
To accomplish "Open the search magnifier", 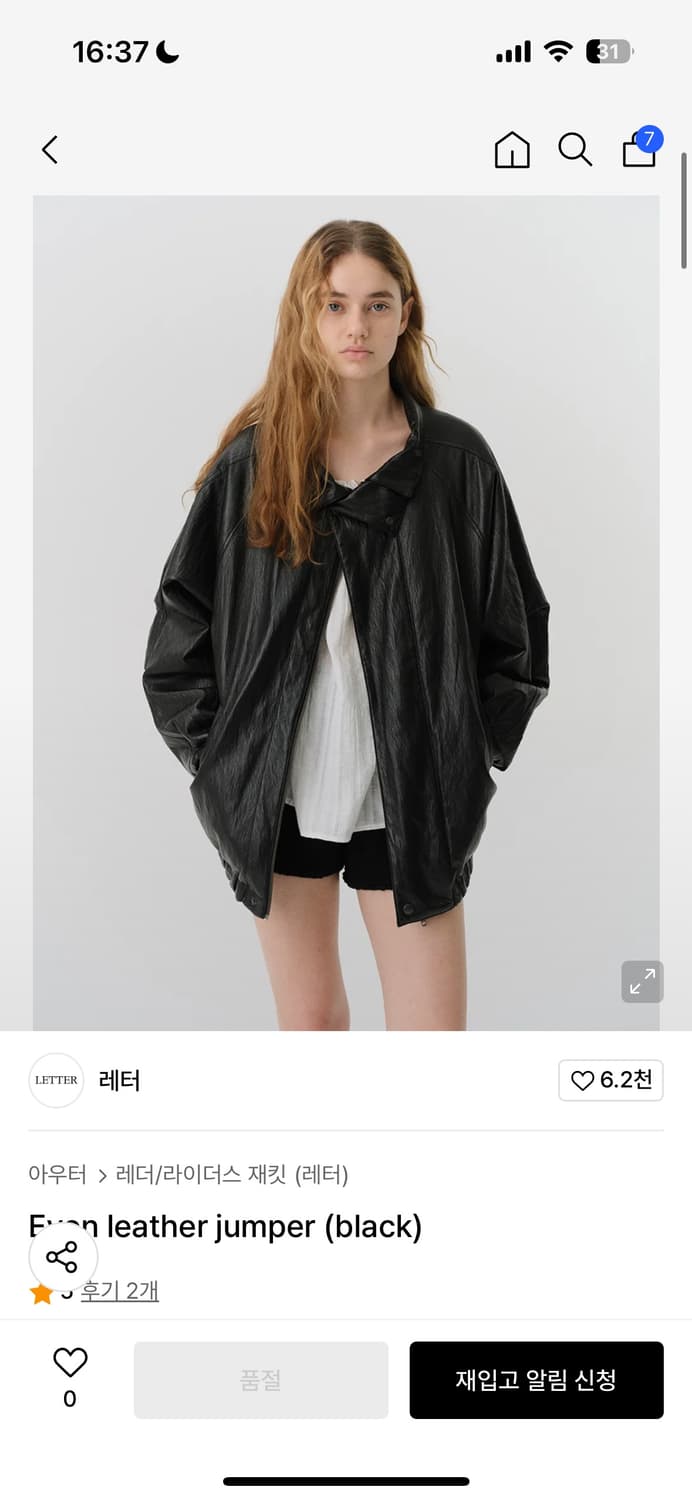I will coord(575,150).
